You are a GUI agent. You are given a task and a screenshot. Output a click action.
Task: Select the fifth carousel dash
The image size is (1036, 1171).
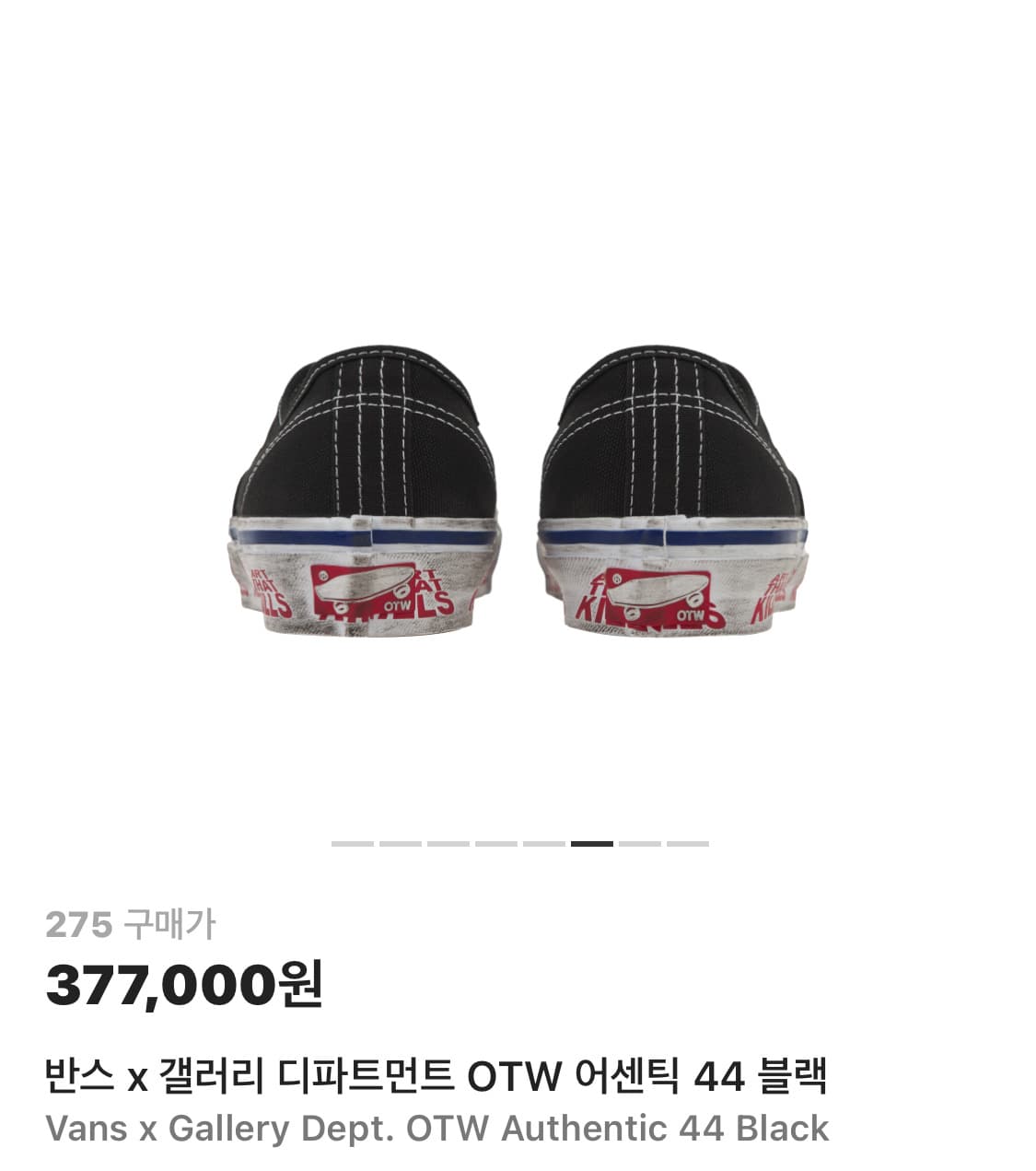pyautogui.click(x=543, y=841)
